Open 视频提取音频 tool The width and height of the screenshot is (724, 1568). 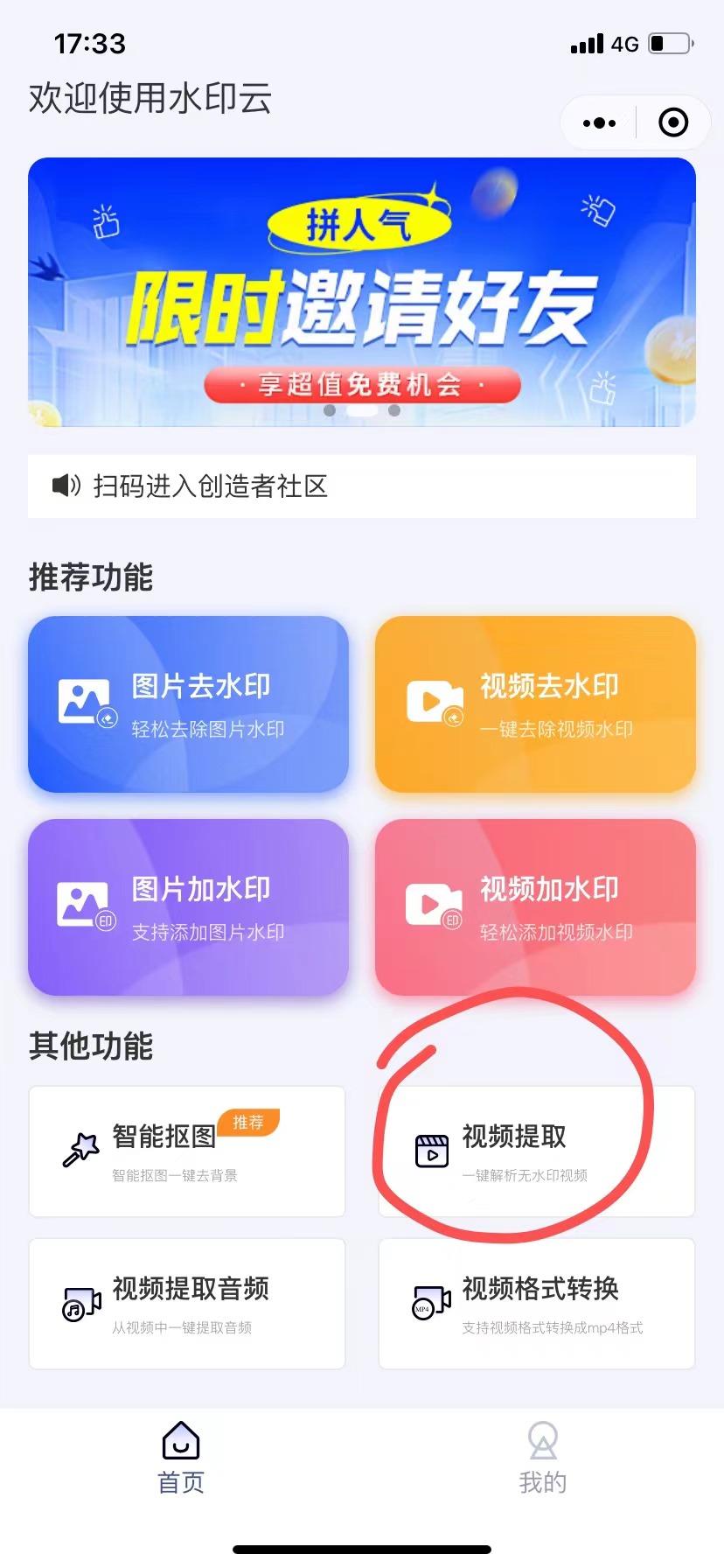pyautogui.click(x=187, y=1304)
